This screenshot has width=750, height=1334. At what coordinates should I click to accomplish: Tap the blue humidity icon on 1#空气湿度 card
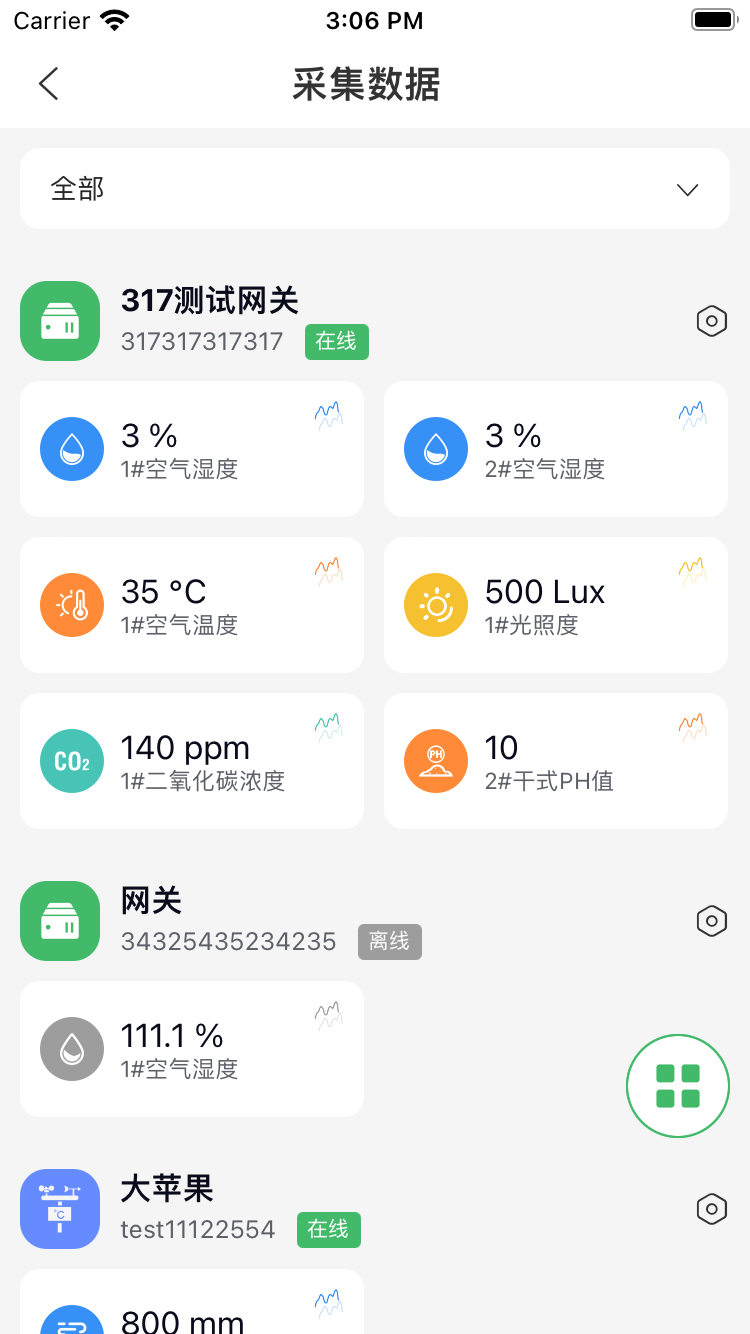(x=71, y=449)
